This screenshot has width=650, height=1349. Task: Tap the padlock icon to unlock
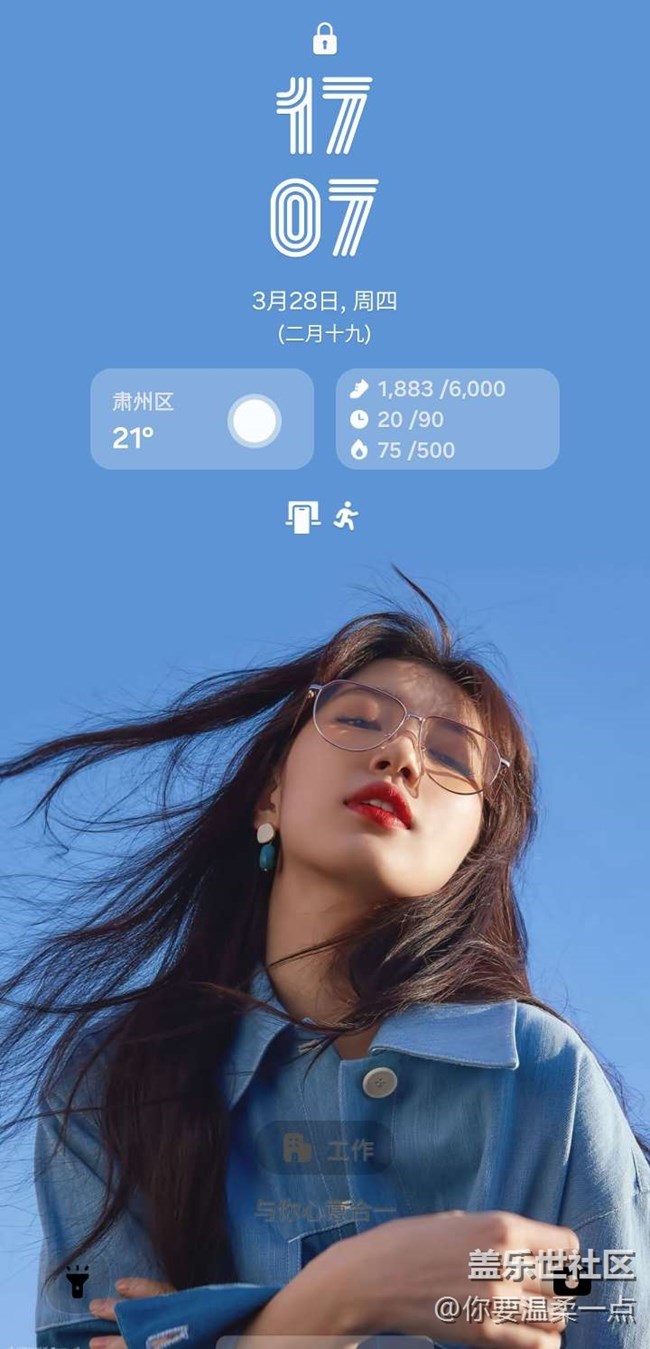point(325,40)
